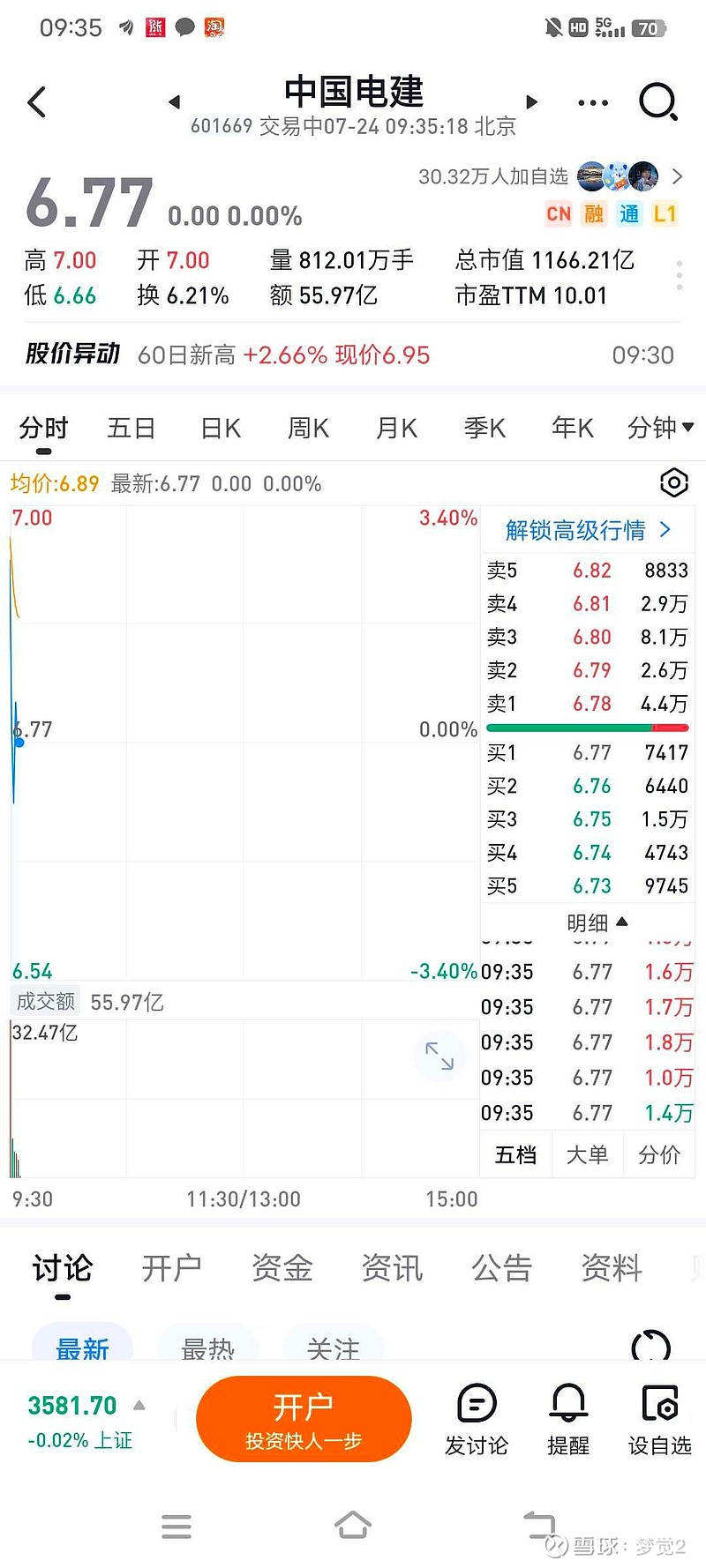Screen dimensions: 706x1568
Task: Switch to the 日K chart tab
Action: pos(221,429)
